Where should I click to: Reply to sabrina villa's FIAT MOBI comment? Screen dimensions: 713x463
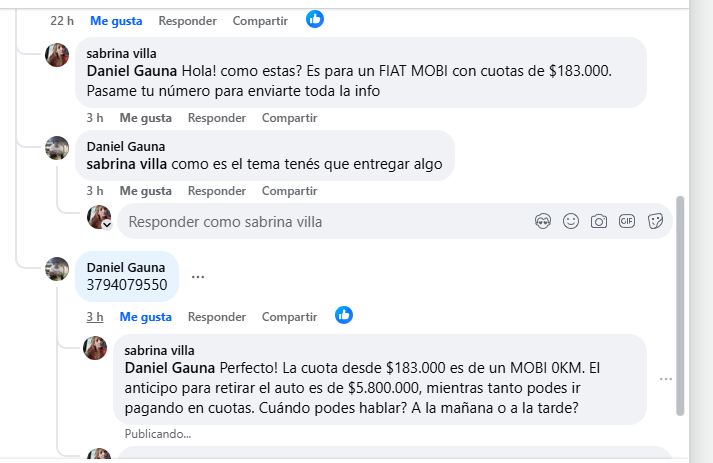click(x=217, y=118)
